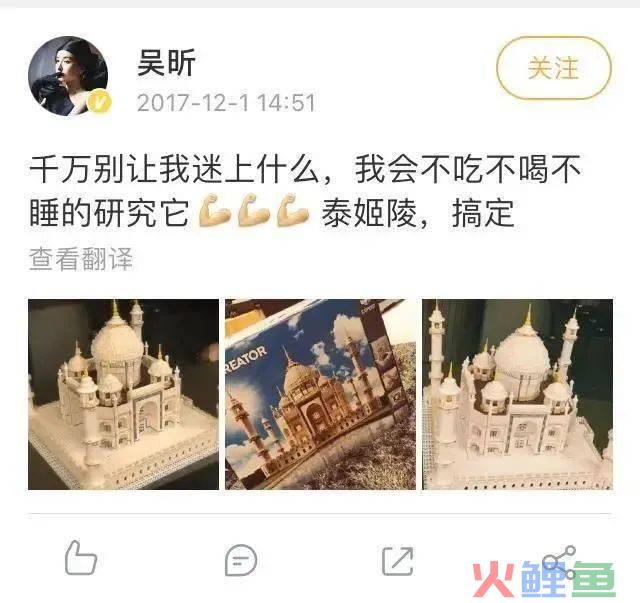Screen dimensions: 640x603
Task: Open 吴昕's profile avatar
Action: pyautogui.click(x=68, y=76)
